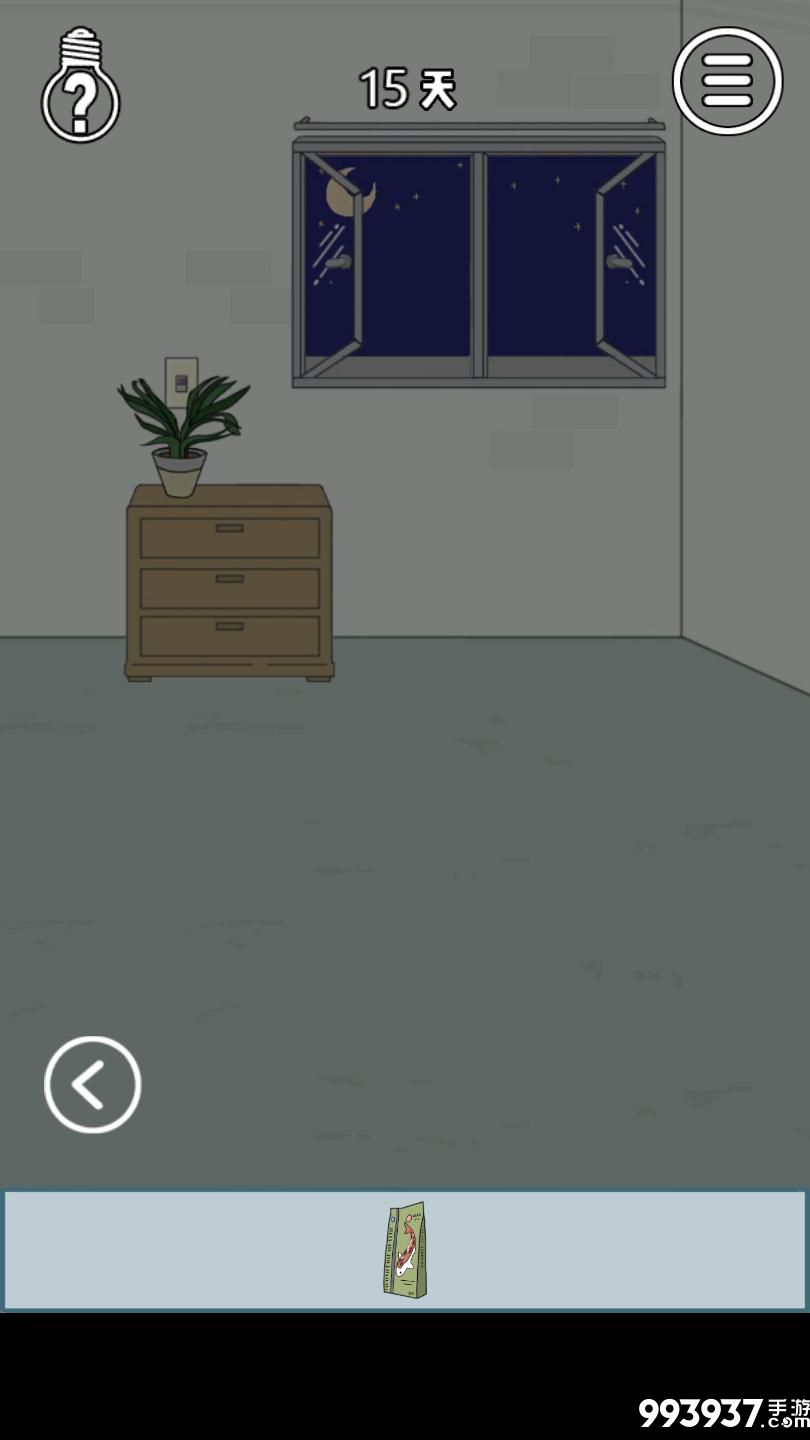Open the hamburger menu
Screen dimensions: 810x1440
point(727,81)
